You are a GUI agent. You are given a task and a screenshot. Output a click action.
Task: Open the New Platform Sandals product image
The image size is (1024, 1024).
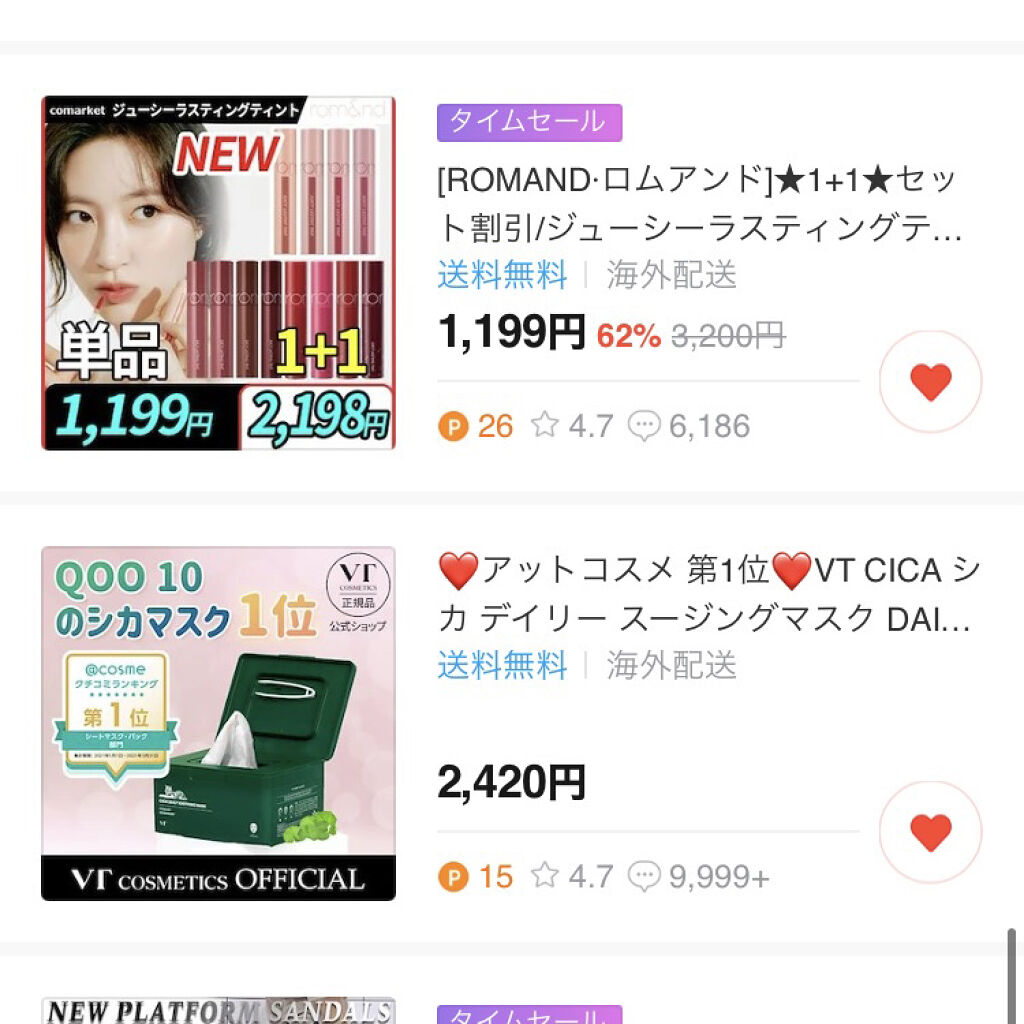pyautogui.click(x=218, y=1010)
